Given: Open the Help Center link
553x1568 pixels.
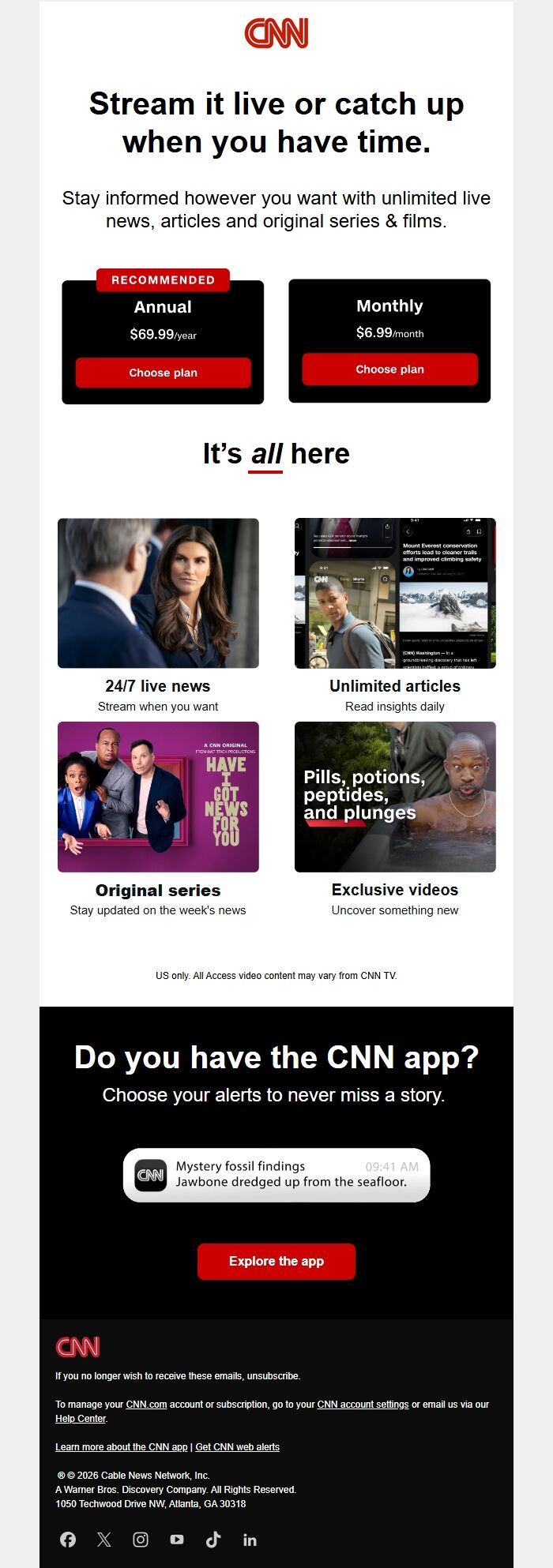Looking at the screenshot, I should coord(81,1419).
